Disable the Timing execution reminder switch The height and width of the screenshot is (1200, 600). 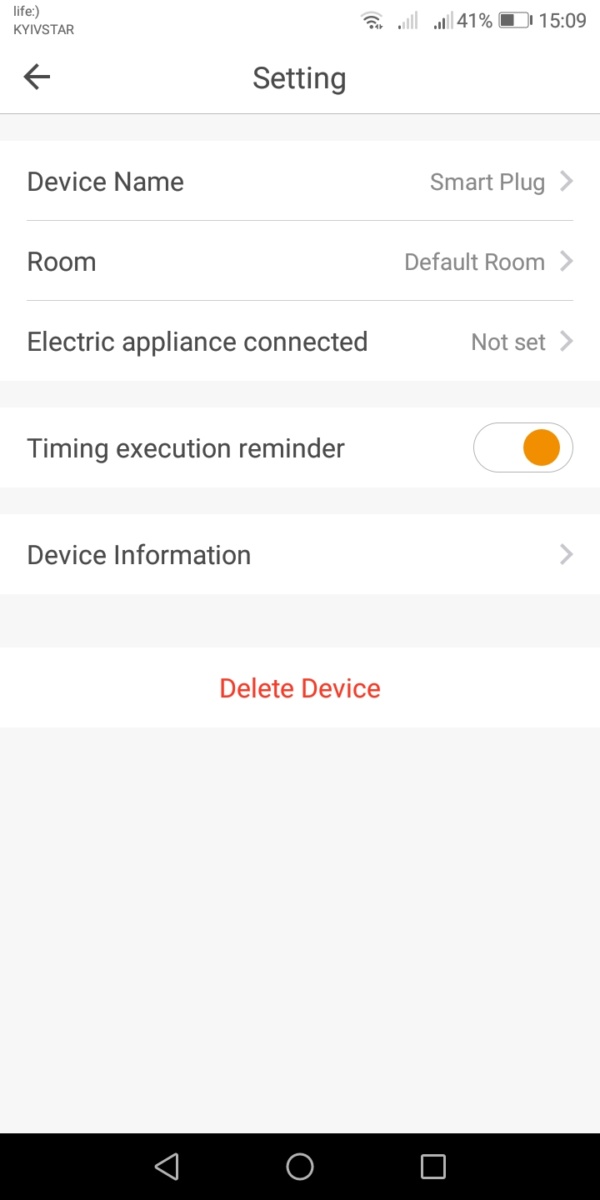[523, 448]
